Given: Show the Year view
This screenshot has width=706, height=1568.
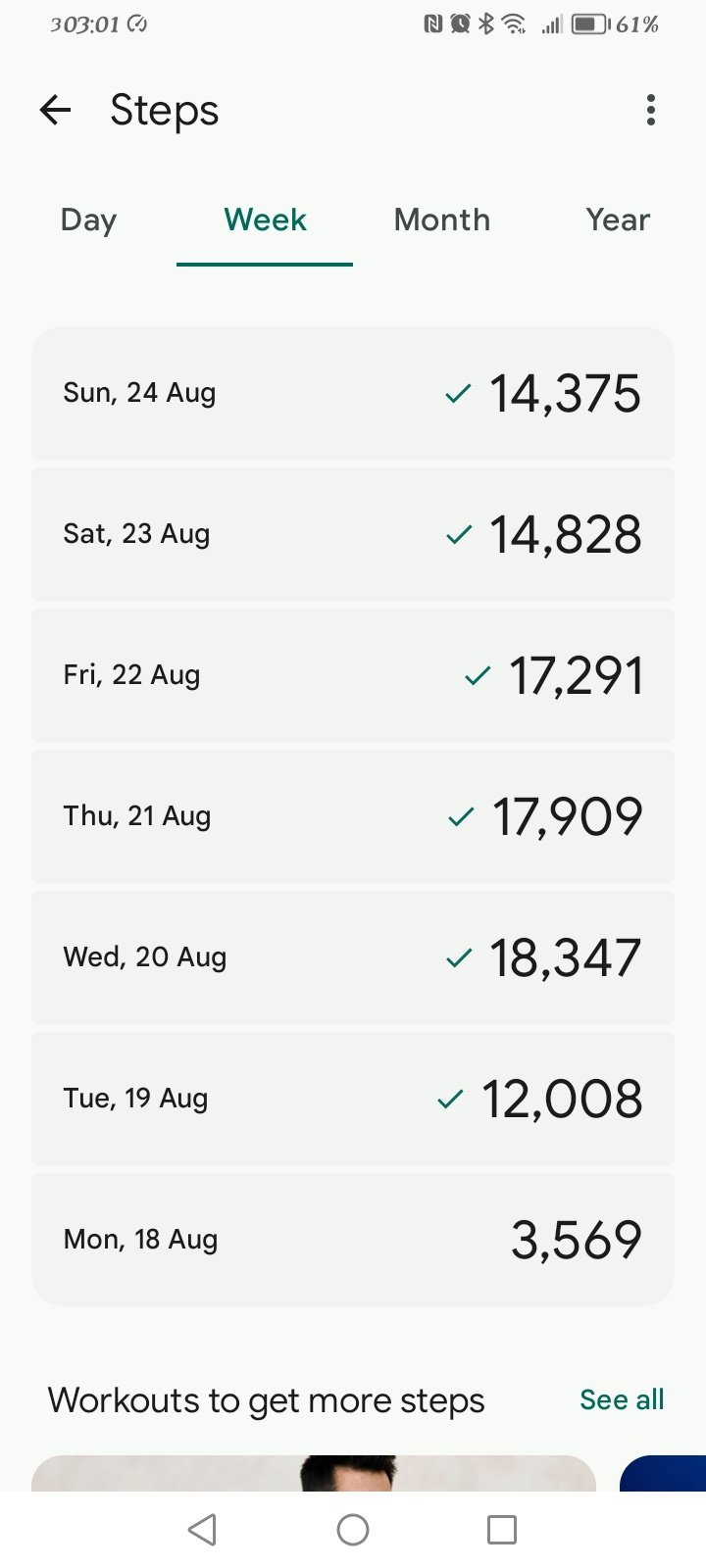Looking at the screenshot, I should pos(618,220).
